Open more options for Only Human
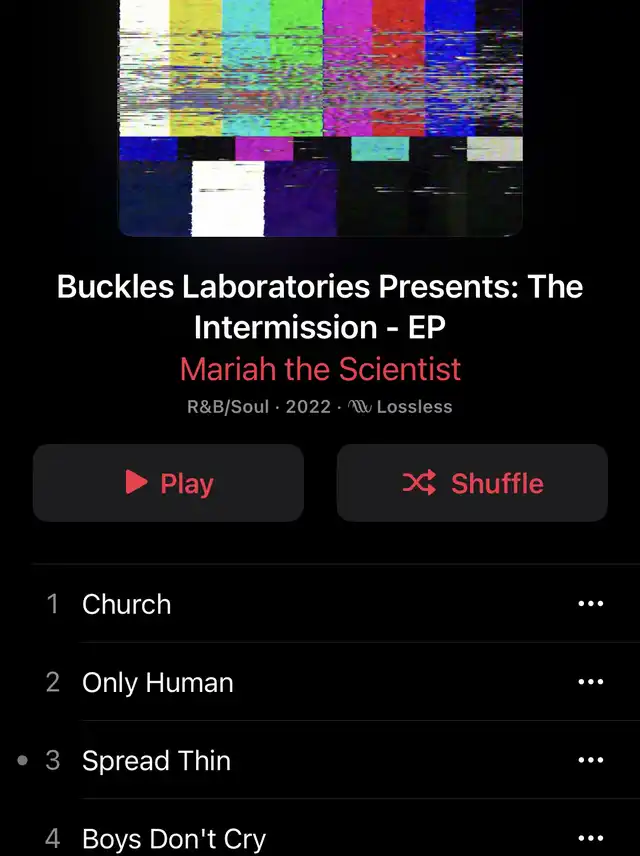Screen dimensions: 640x856 pos(591,682)
